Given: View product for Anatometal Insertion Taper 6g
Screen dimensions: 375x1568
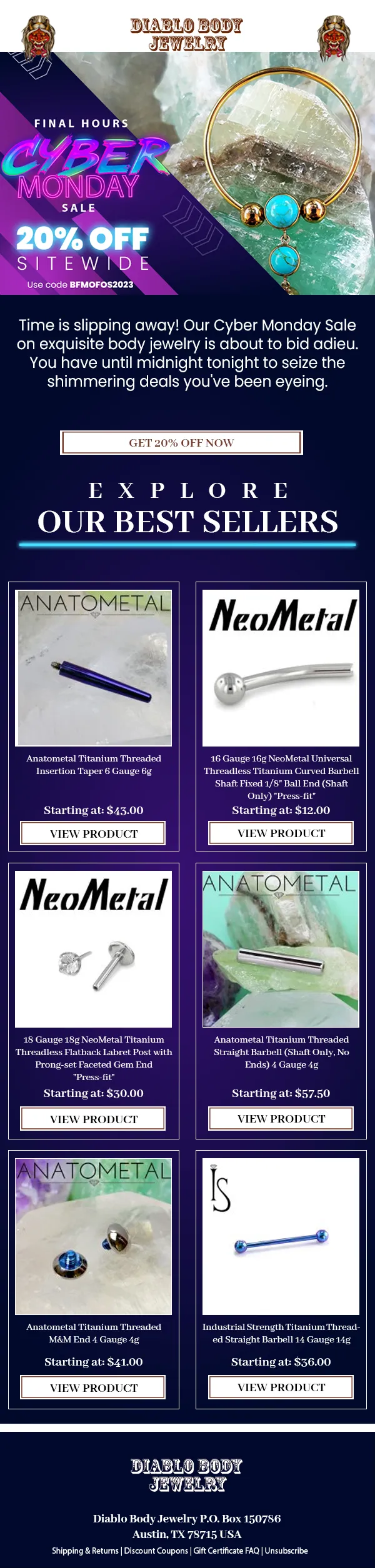Looking at the screenshot, I should [x=93, y=833].
